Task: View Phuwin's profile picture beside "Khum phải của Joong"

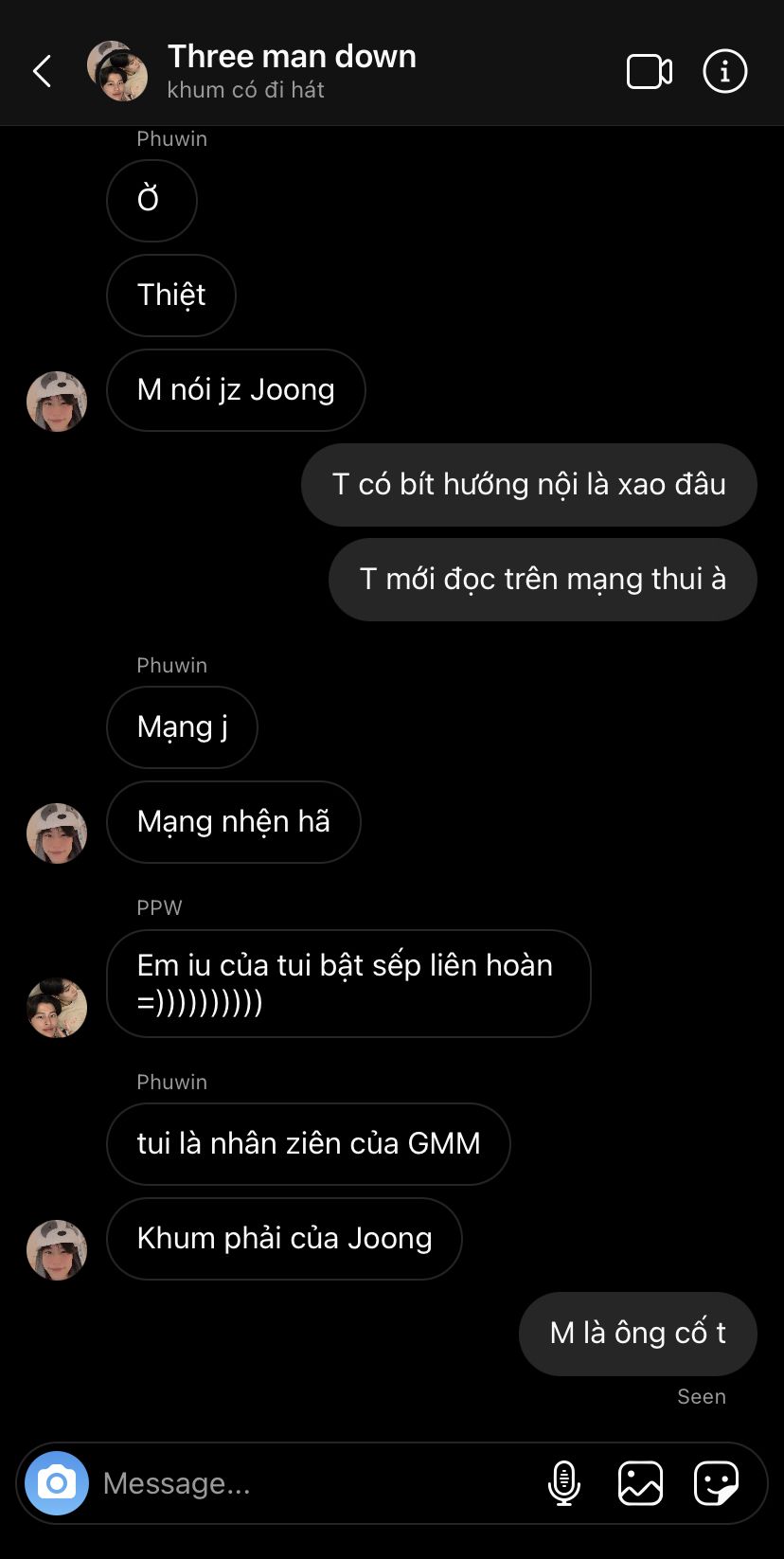Action: 57,1250
